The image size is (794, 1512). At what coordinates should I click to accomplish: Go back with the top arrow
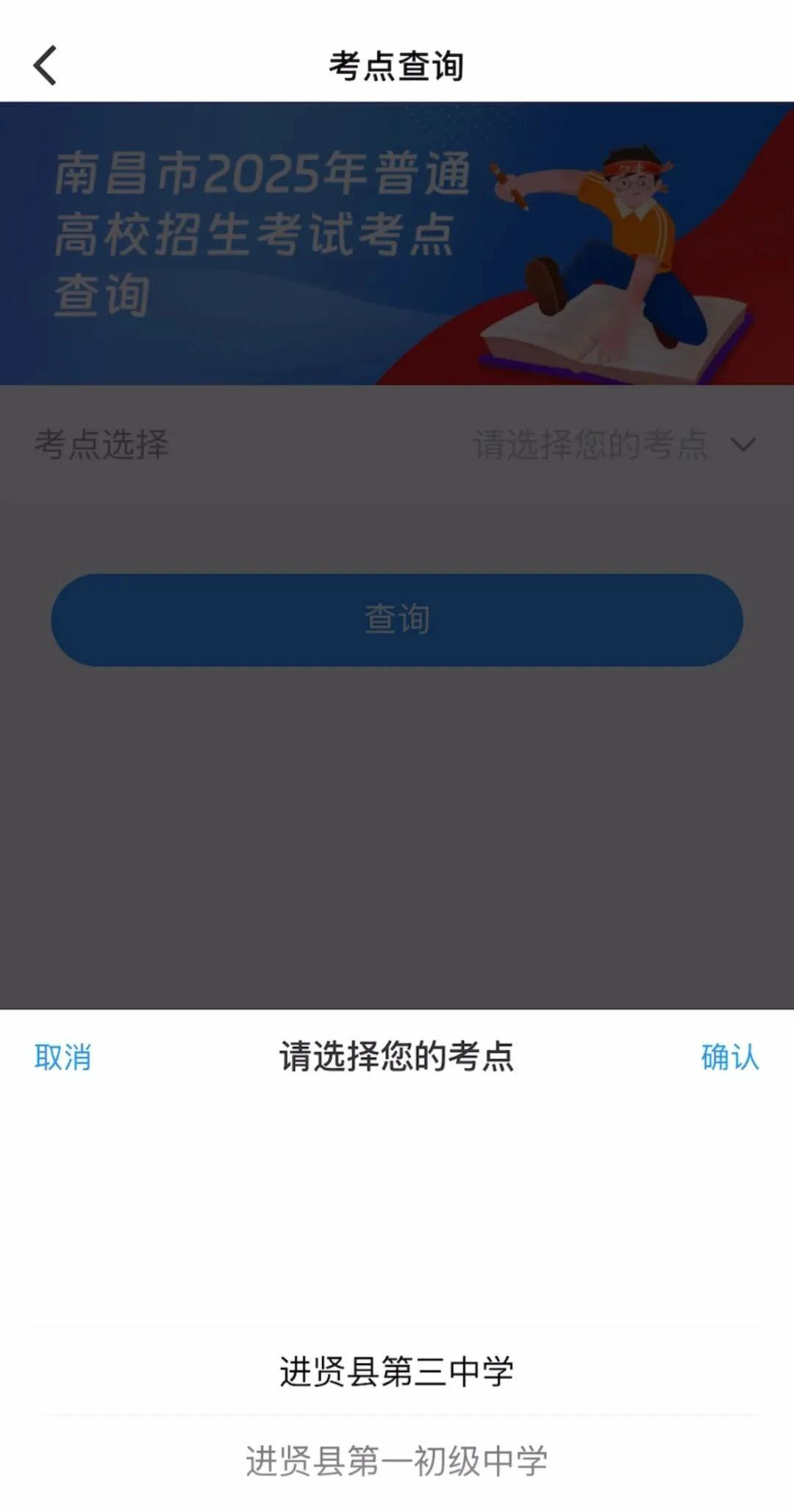click(46, 65)
